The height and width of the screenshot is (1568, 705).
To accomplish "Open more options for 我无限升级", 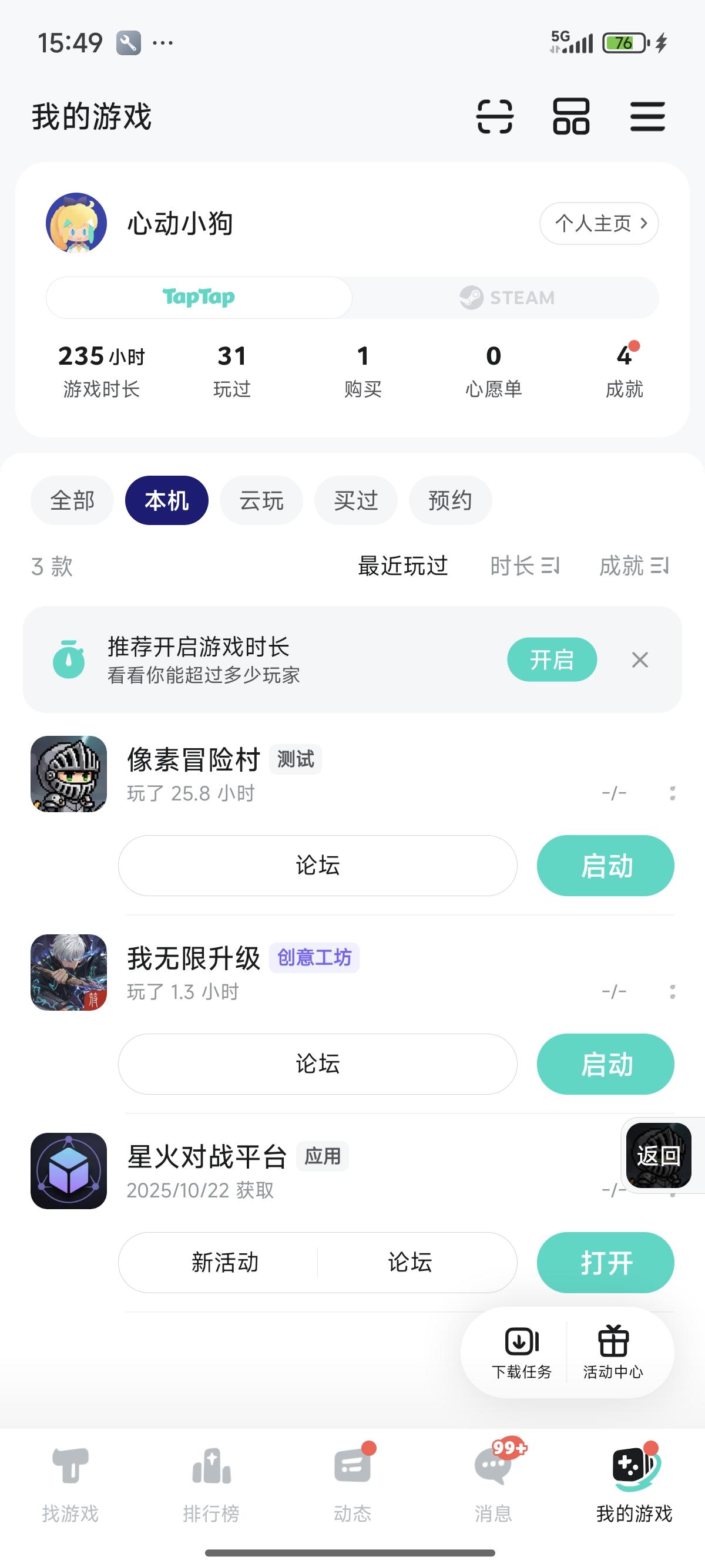I will (671, 990).
